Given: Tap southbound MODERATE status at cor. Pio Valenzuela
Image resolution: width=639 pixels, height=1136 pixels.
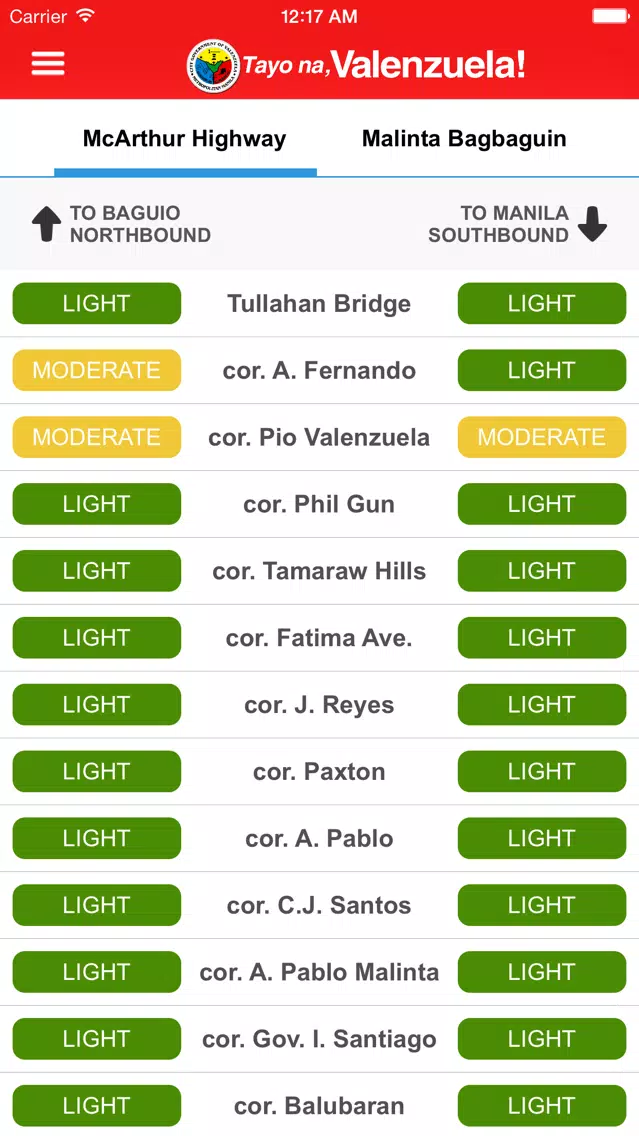Looking at the screenshot, I should click(542, 437).
